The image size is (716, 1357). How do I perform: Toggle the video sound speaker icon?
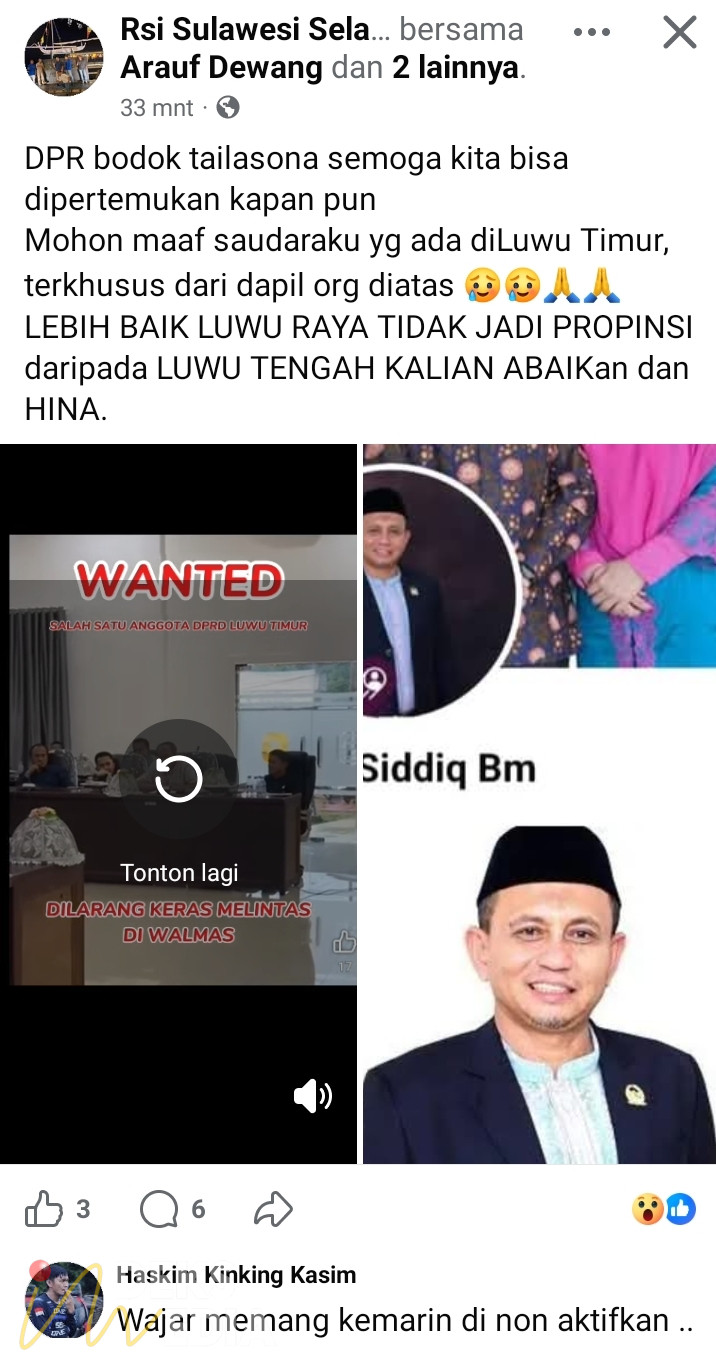pos(312,1096)
